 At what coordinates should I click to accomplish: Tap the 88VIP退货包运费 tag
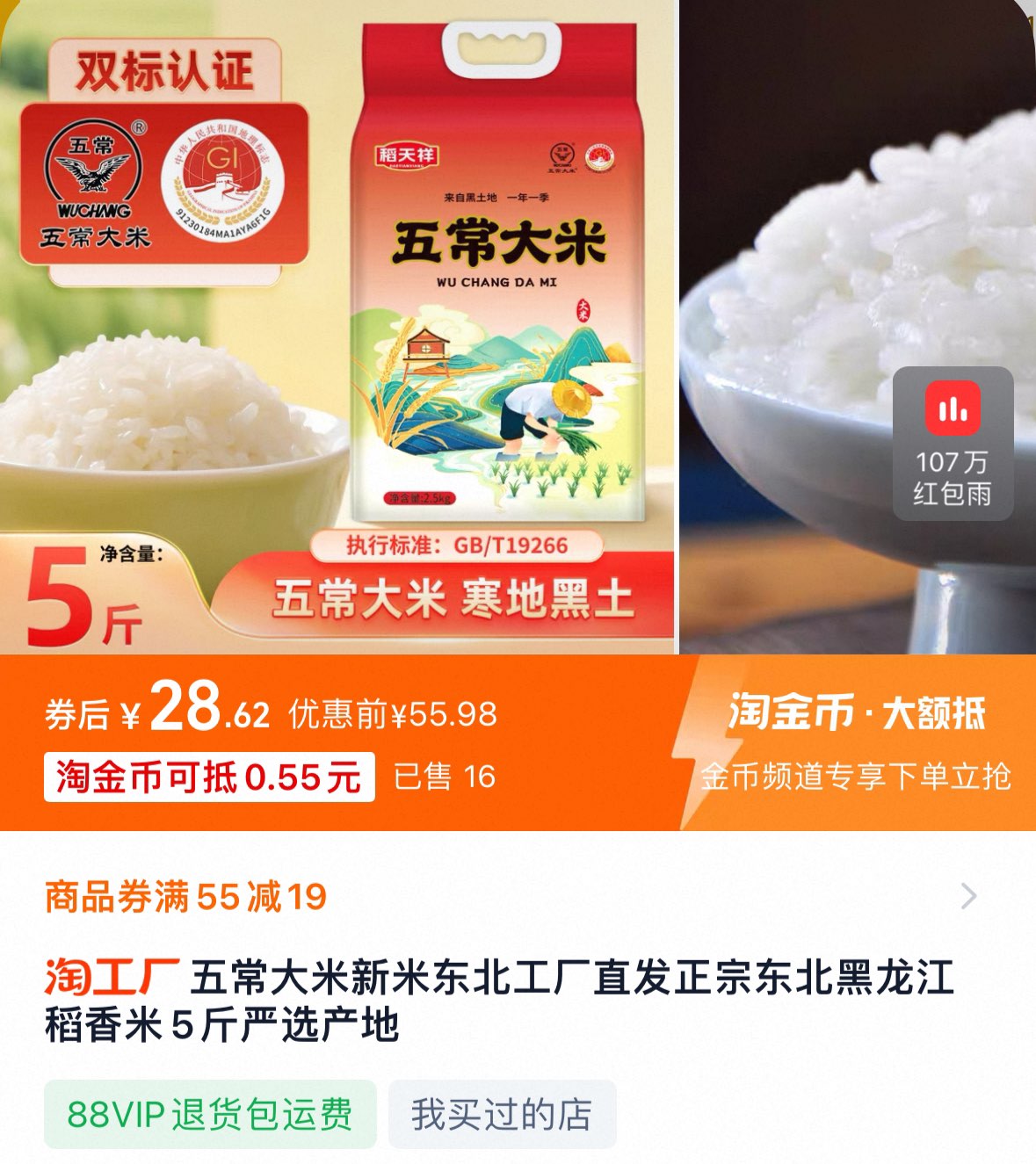[210, 1114]
